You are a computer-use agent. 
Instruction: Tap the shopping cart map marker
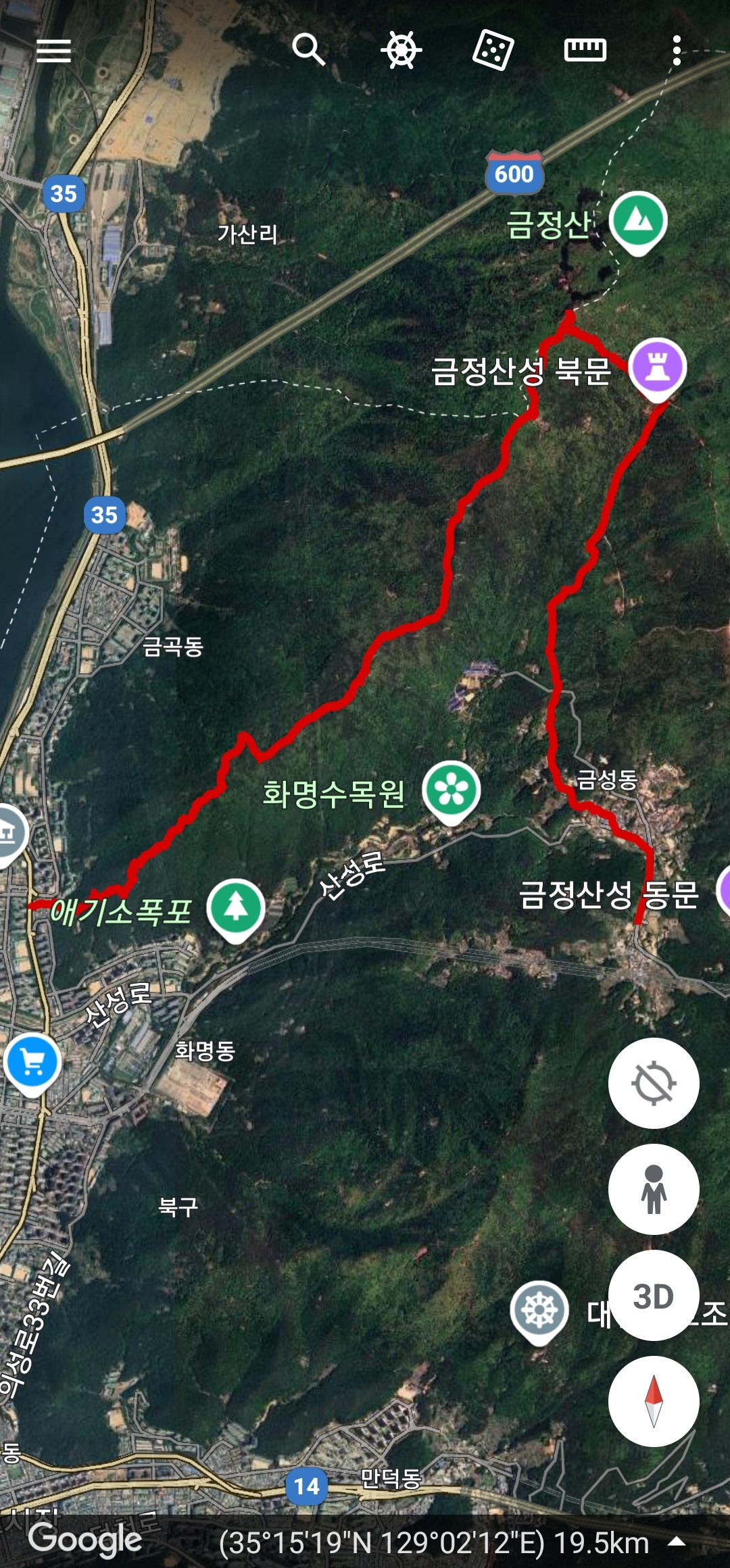click(x=32, y=1063)
